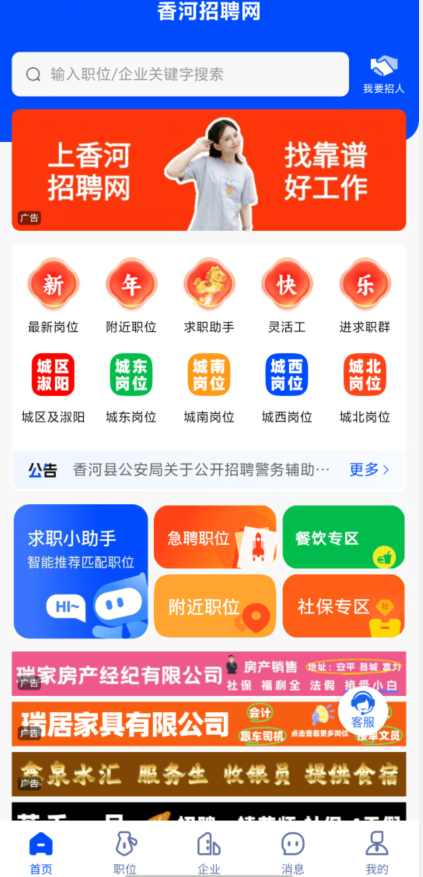Viewport: 423px width, 877px height.
Task: Tap the job/company keyword search box
Action: [180, 74]
